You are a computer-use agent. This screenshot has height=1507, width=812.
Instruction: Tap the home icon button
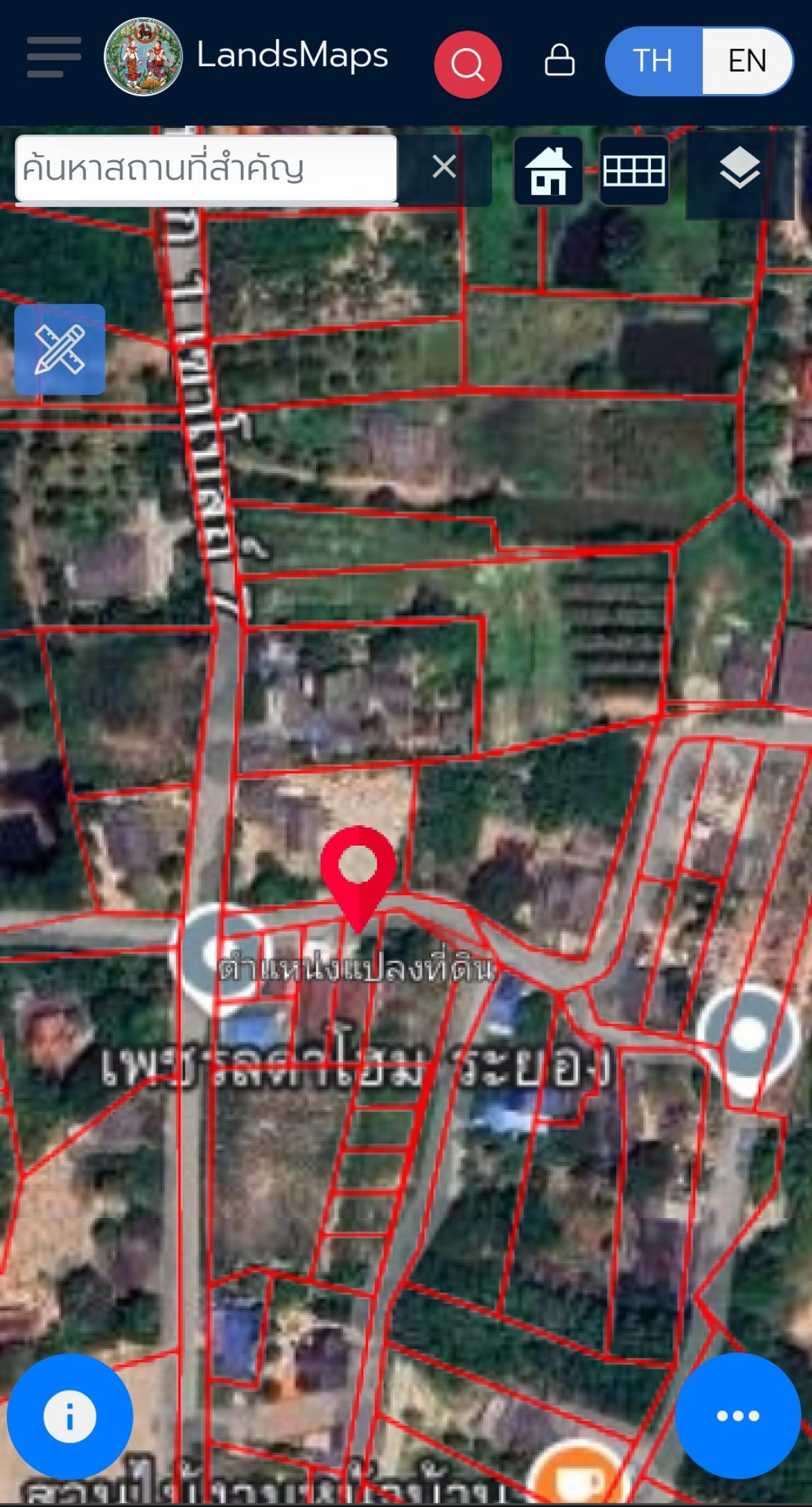pos(549,171)
